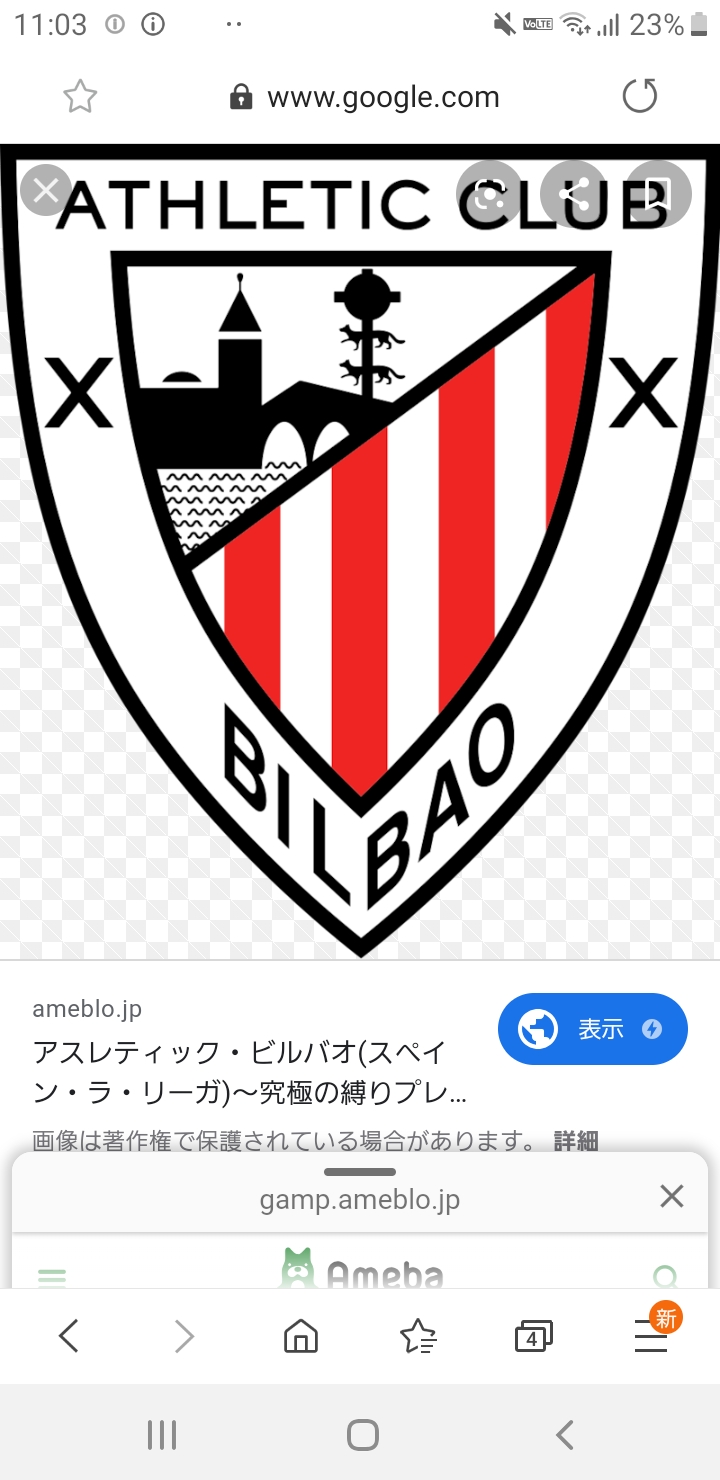Open bookmarks from bottom star icon
Screen dimensions: 720x1480
[x=418, y=1336]
